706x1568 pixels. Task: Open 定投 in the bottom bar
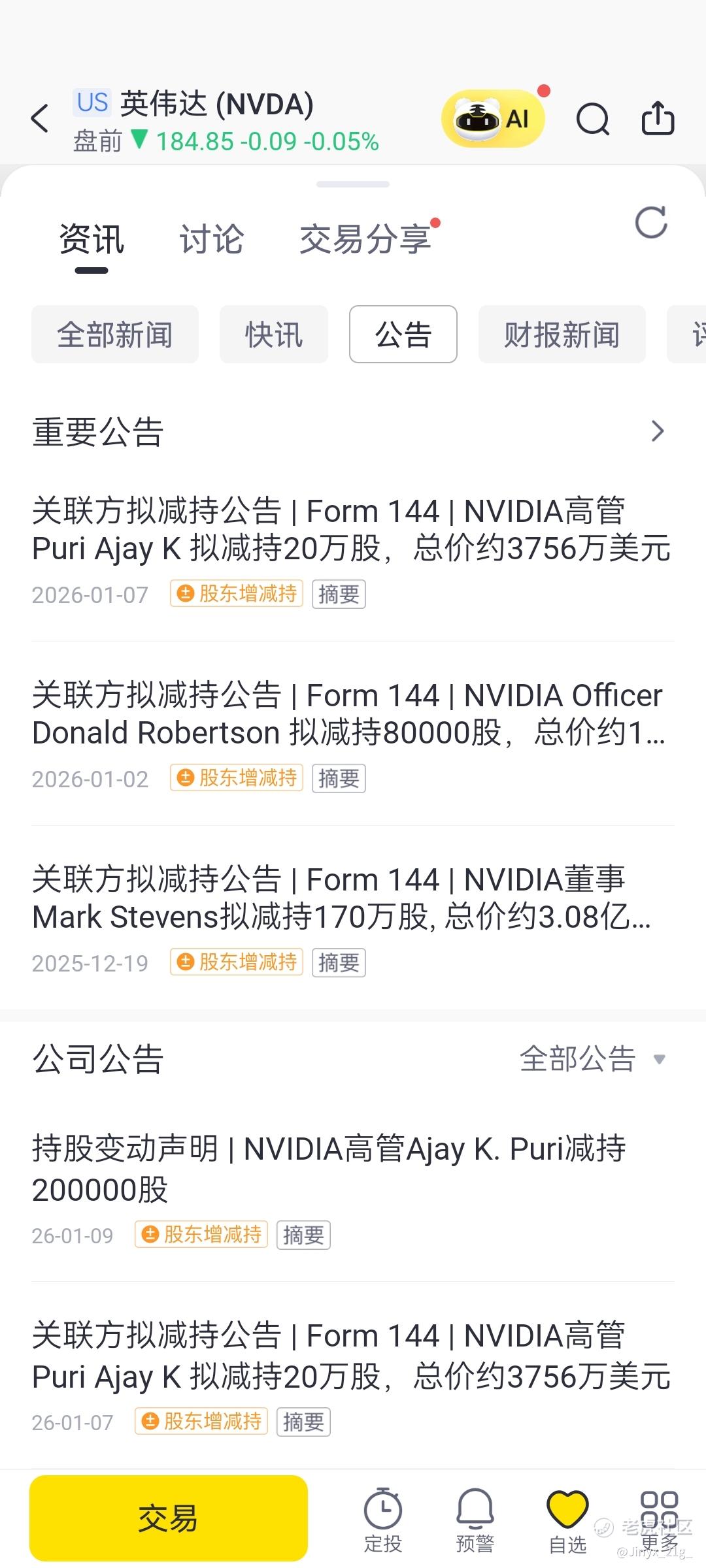point(383,1520)
